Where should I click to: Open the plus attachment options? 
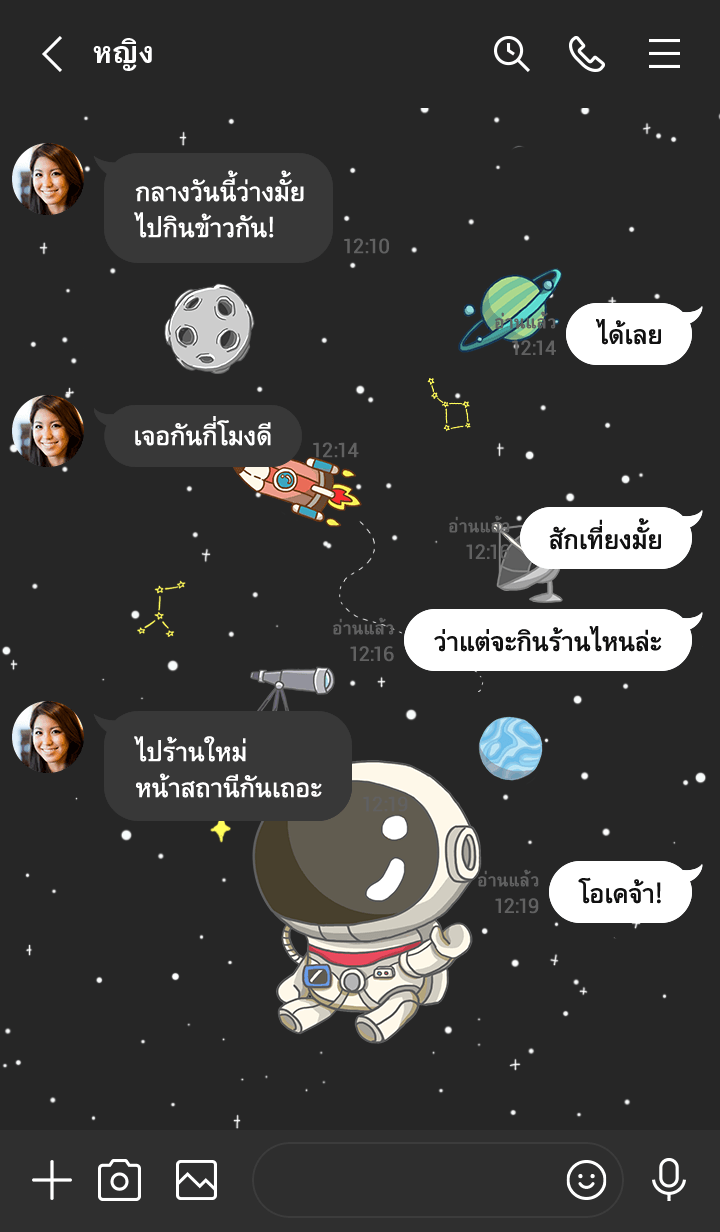(52, 1181)
